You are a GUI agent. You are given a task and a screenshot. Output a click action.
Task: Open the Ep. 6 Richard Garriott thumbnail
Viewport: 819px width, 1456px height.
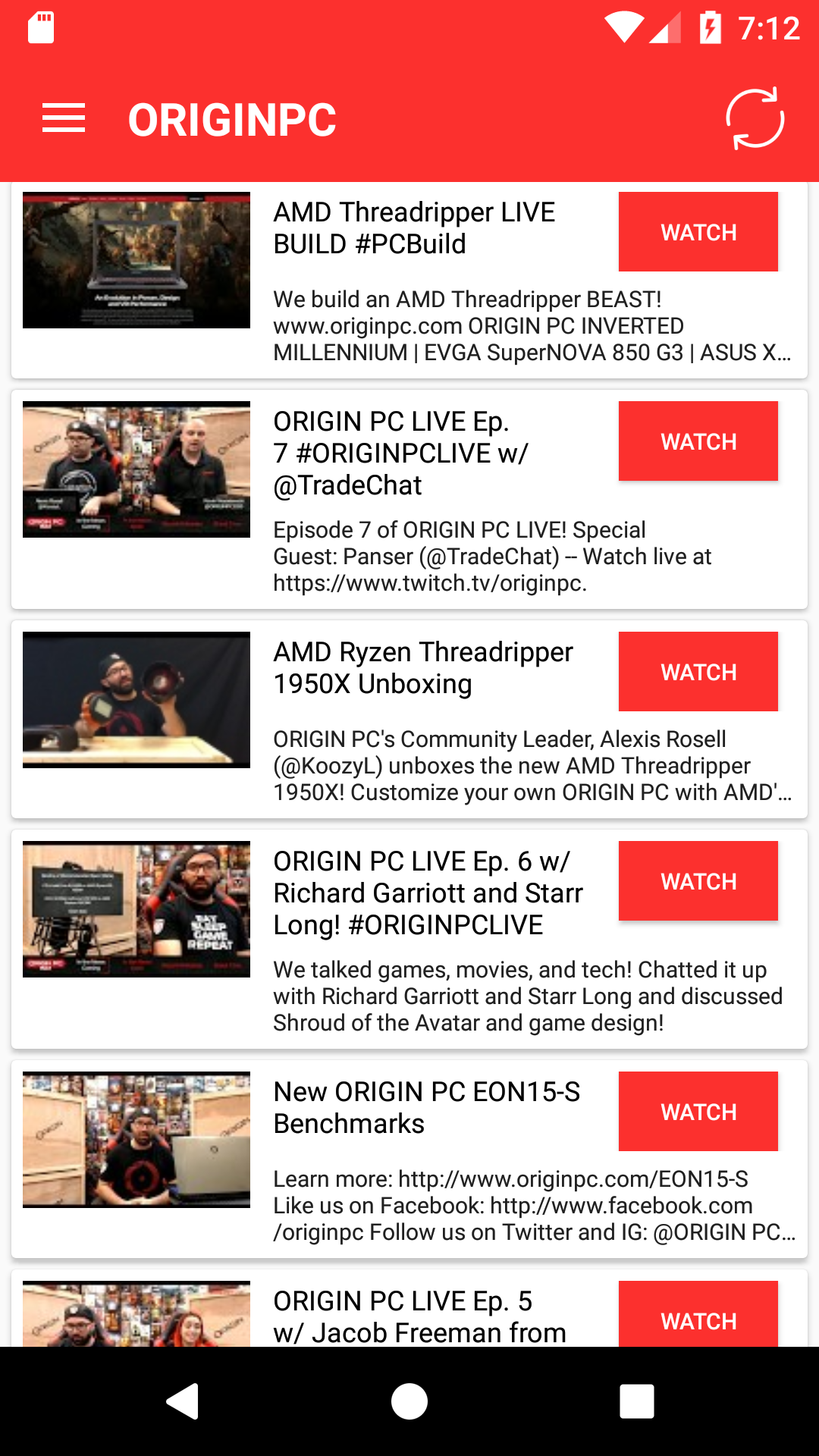coord(136,909)
